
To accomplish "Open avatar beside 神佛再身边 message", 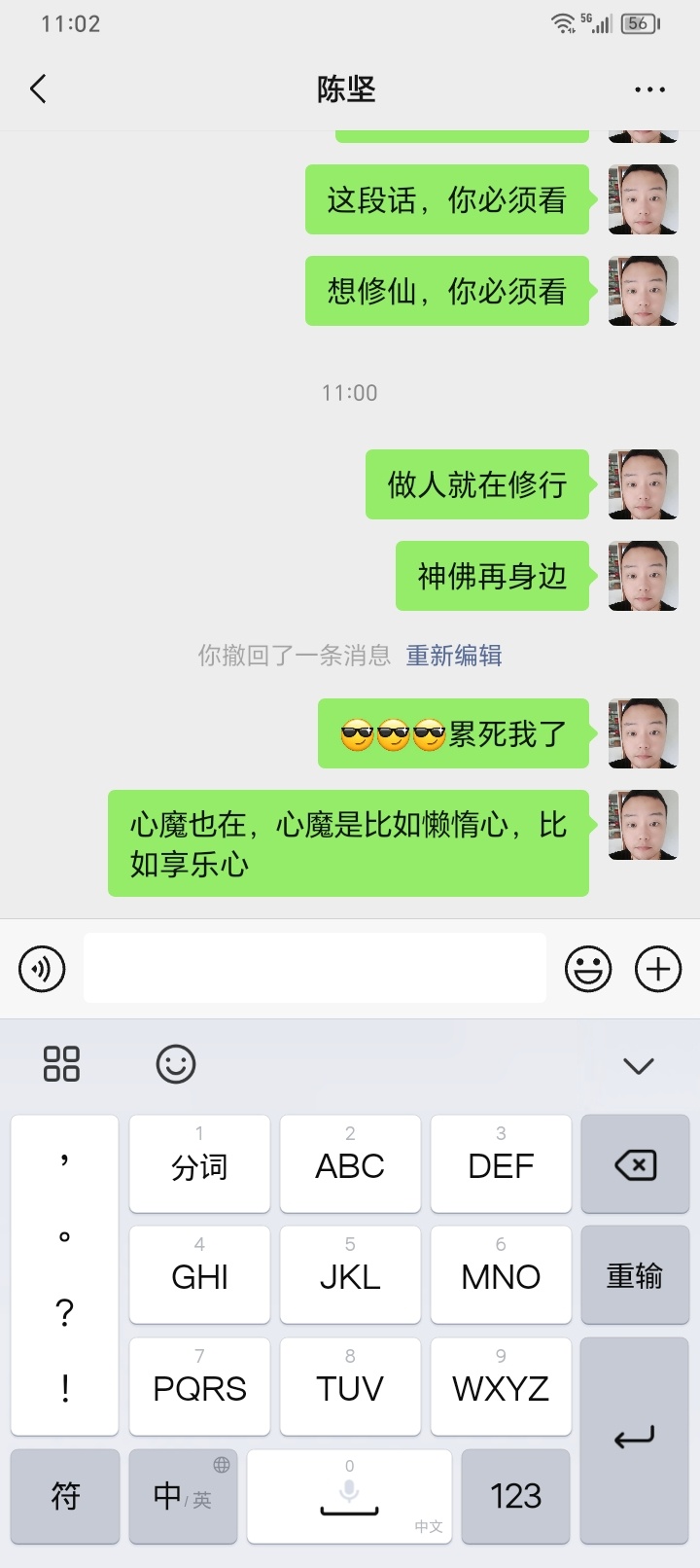I will point(643,577).
